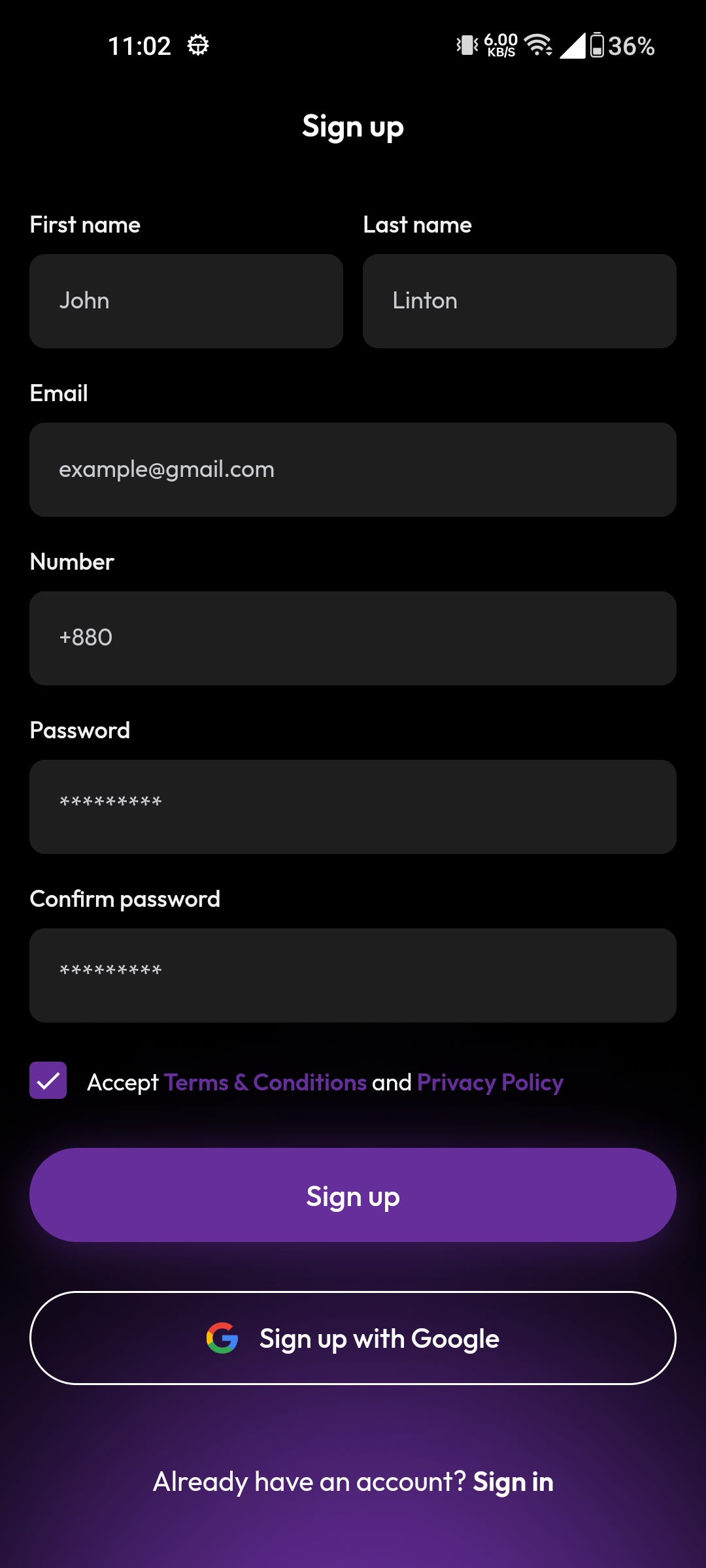Image resolution: width=706 pixels, height=1568 pixels.
Task: Choose Sign up with Google
Action: 353,1337
